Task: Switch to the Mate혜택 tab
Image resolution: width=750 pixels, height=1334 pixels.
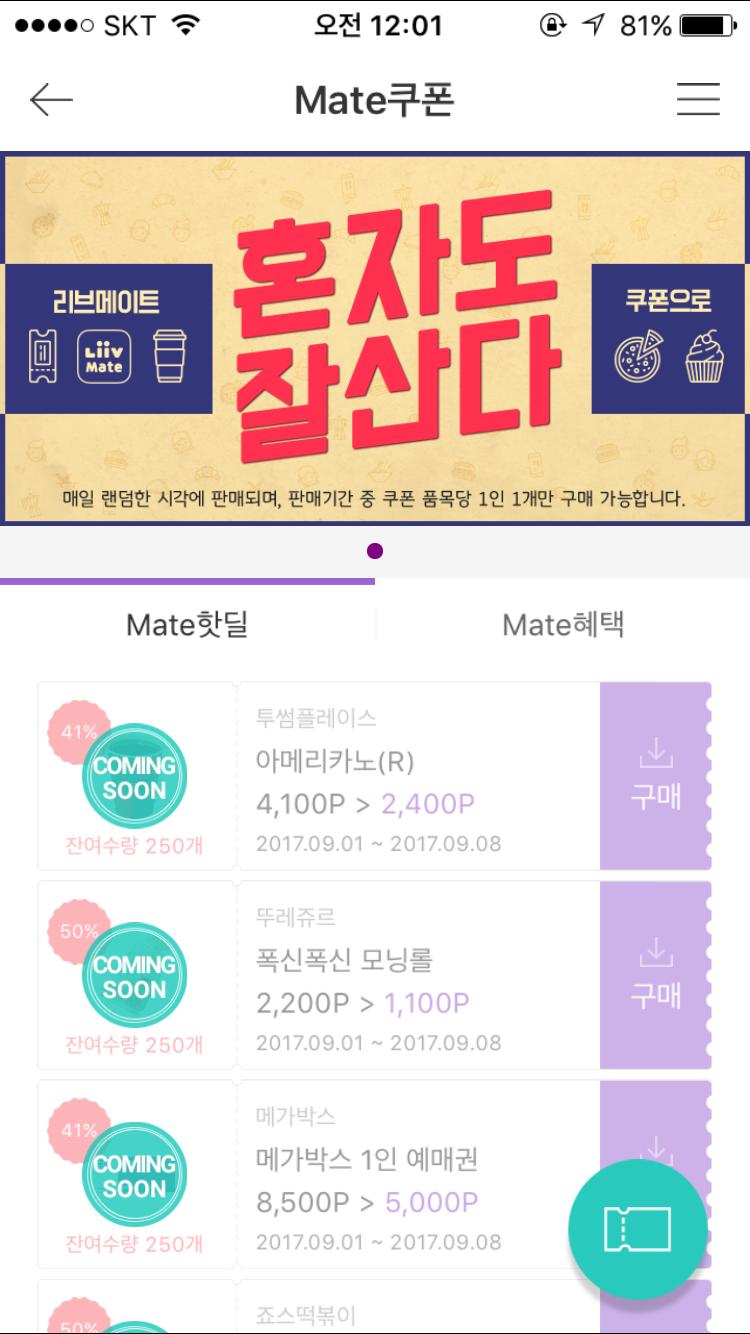Action: click(563, 625)
